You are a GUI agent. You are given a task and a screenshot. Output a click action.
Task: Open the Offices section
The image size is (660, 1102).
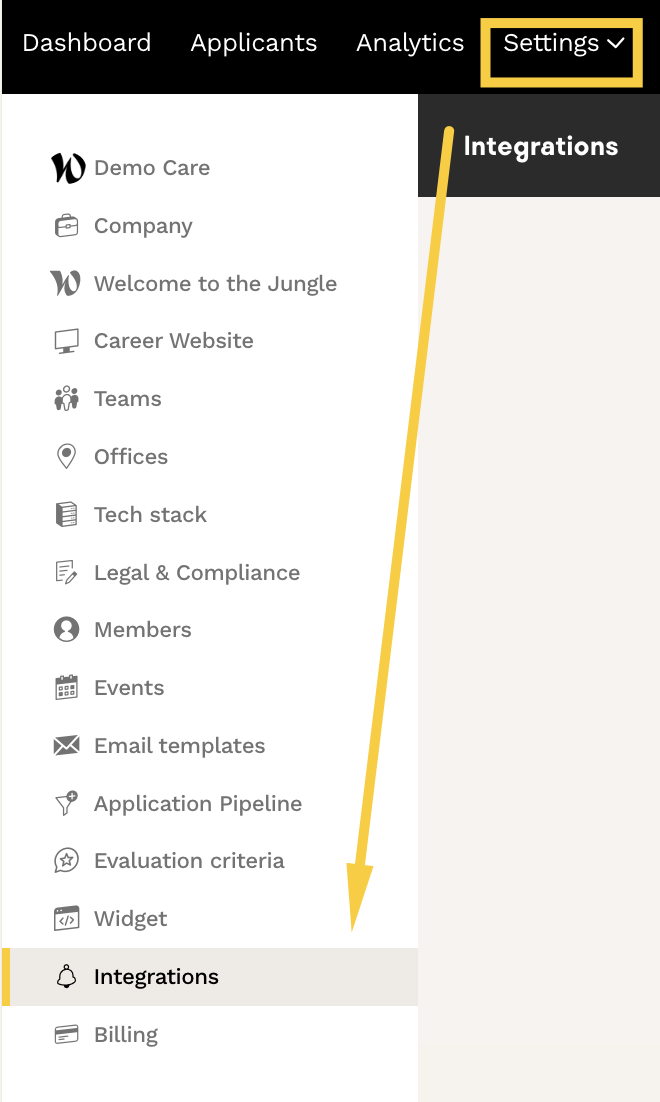[130, 457]
